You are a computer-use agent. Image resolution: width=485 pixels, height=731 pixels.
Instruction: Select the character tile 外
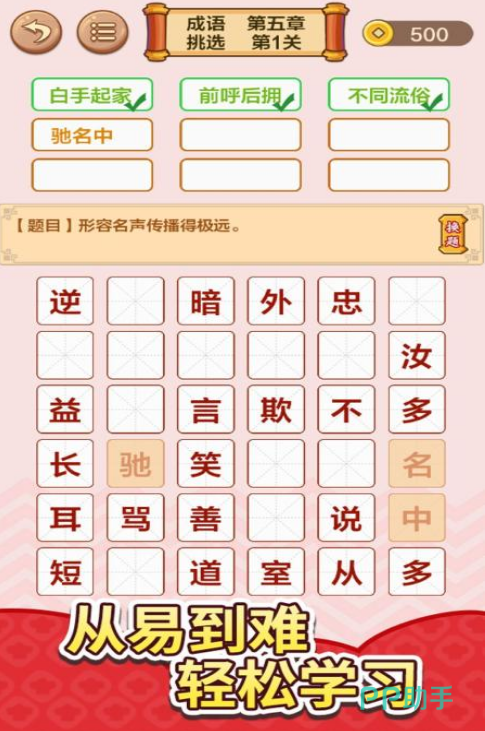tap(276, 301)
